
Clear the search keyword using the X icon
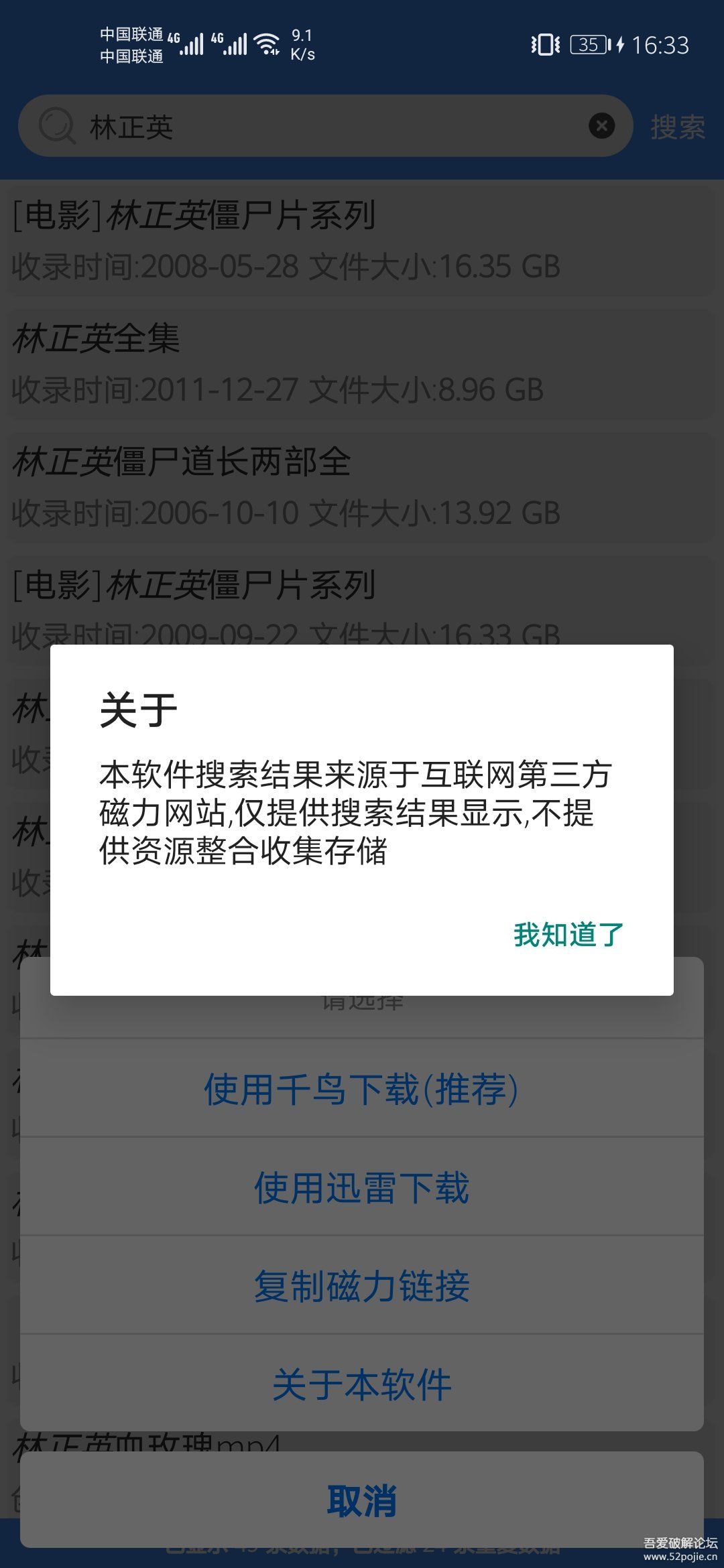coord(601,125)
